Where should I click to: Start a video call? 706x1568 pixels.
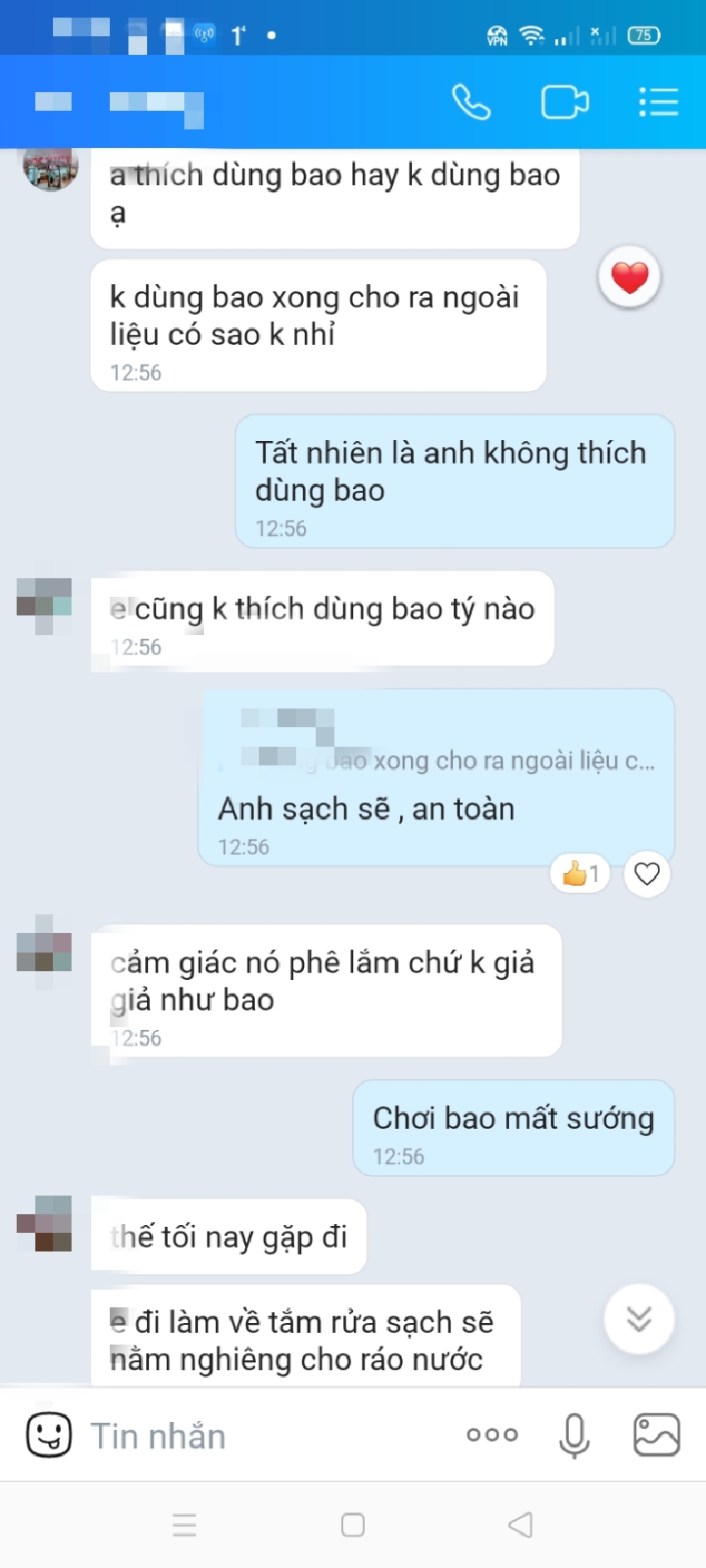point(565,102)
